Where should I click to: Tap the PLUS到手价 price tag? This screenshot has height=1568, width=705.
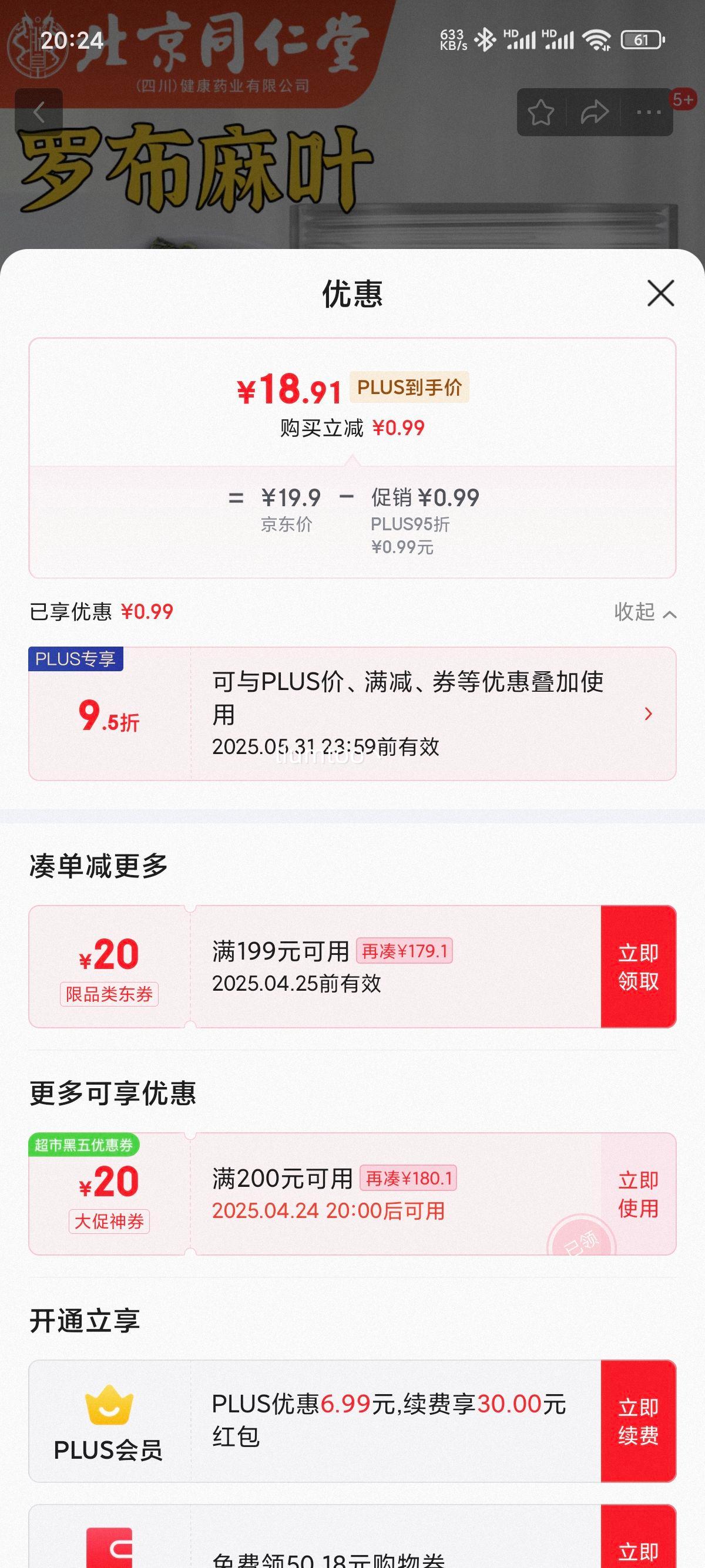coord(408,387)
